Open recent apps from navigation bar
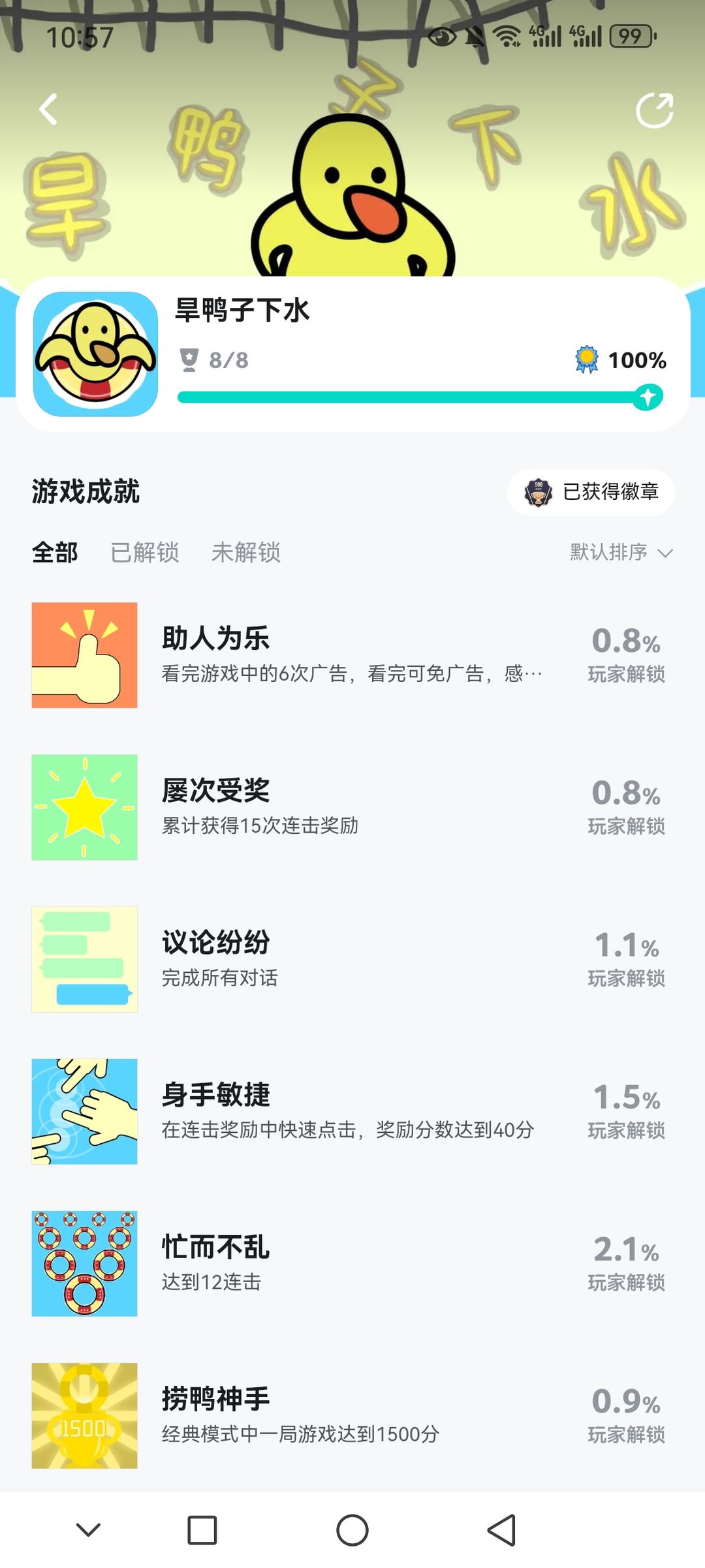 pyautogui.click(x=202, y=1530)
